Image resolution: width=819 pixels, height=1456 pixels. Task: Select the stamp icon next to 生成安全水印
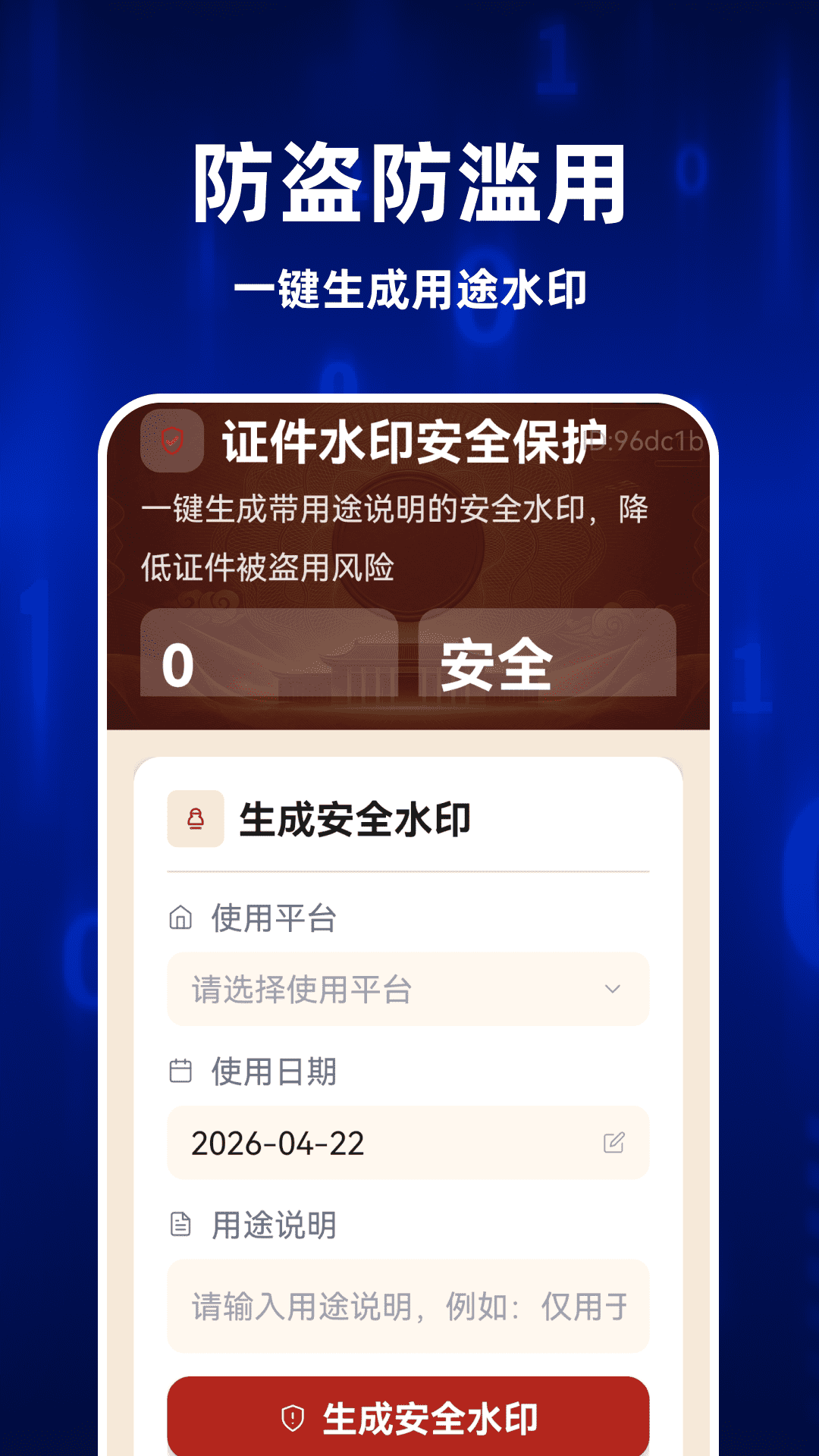pyautogui.click(x=197, y=817)
